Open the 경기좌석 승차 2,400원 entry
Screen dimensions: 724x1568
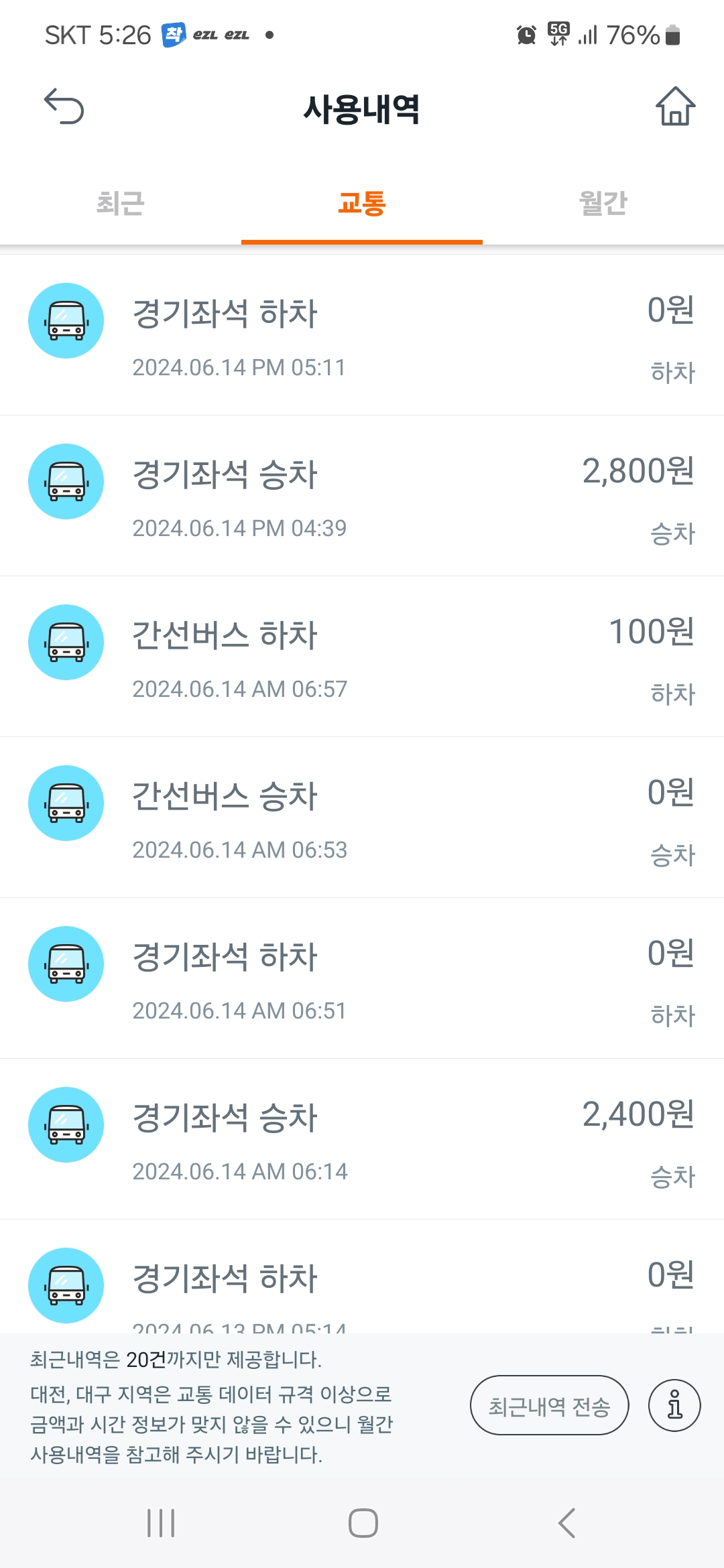click(x=362, y=1139)
